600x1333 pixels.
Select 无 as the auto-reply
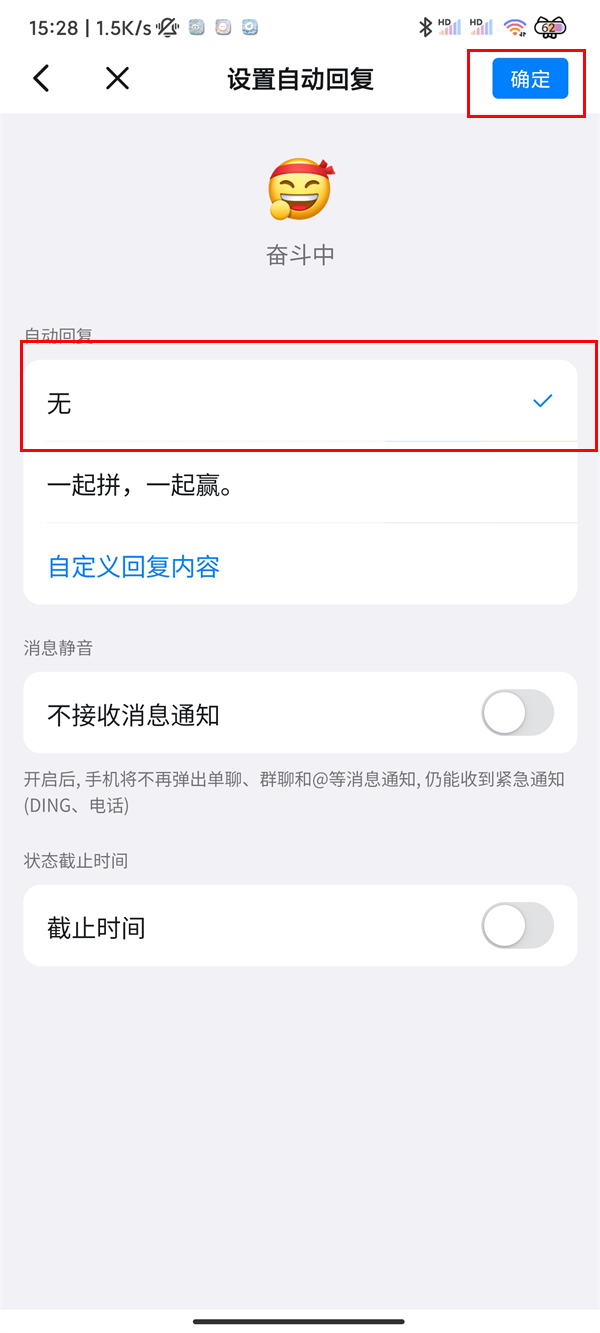point(300,402)
